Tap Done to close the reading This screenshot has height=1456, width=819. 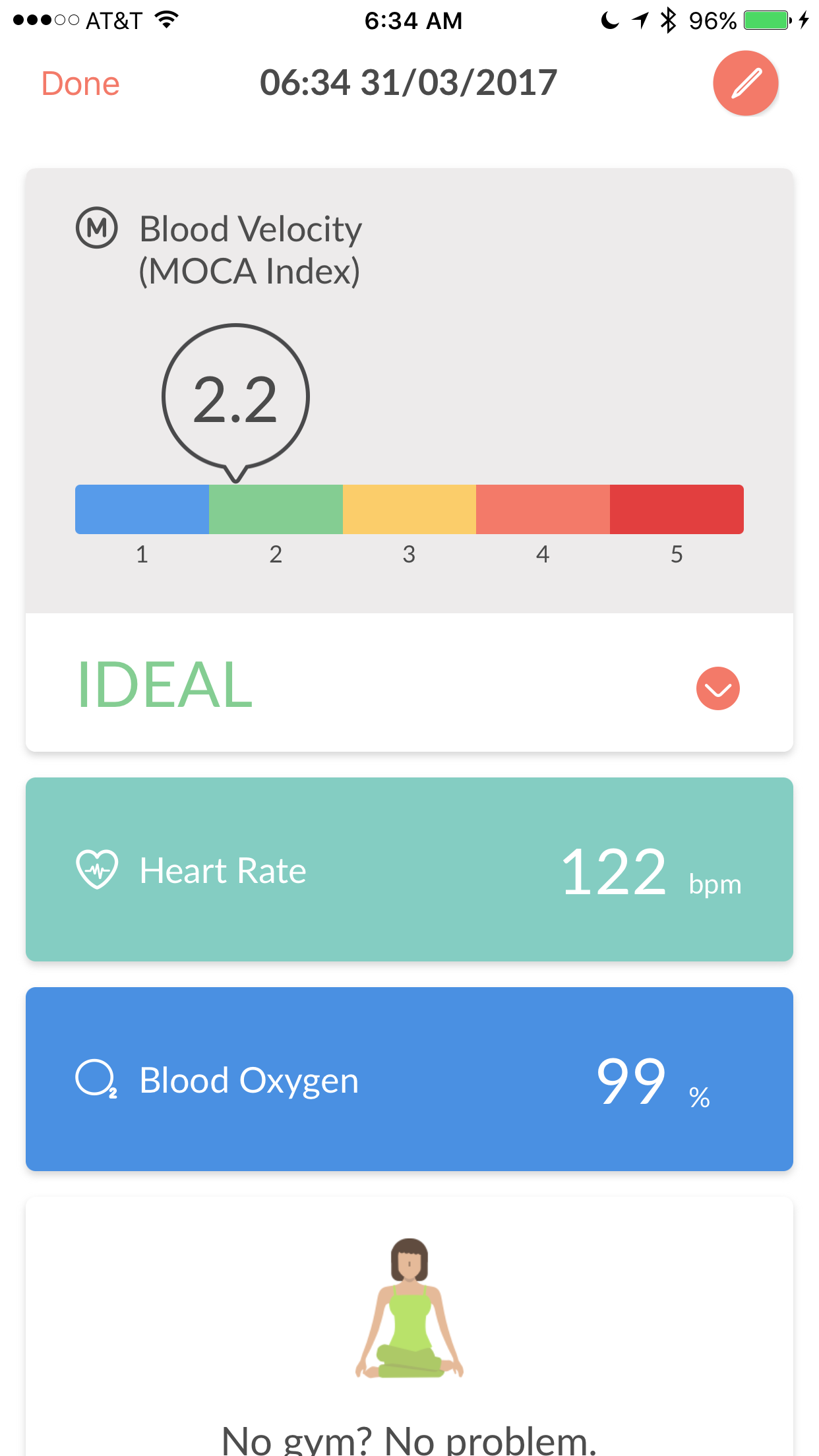80,84
